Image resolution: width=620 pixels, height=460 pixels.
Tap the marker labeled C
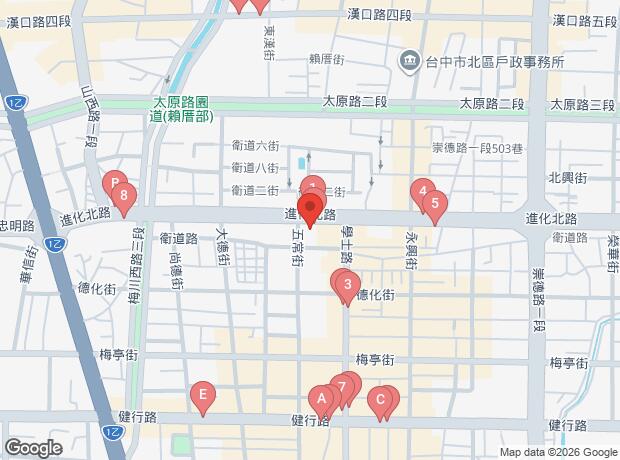pos(379,400)
